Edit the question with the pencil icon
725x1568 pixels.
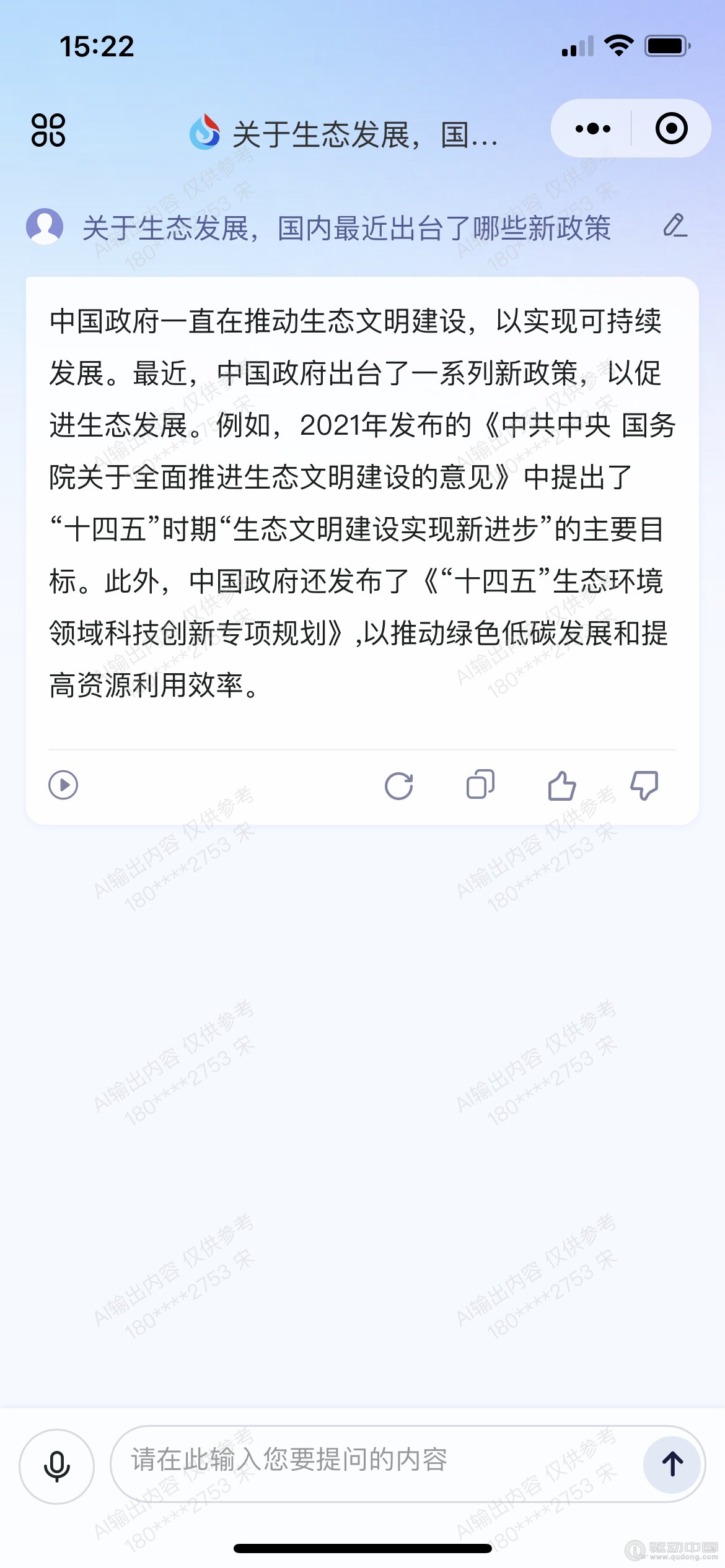675,226
